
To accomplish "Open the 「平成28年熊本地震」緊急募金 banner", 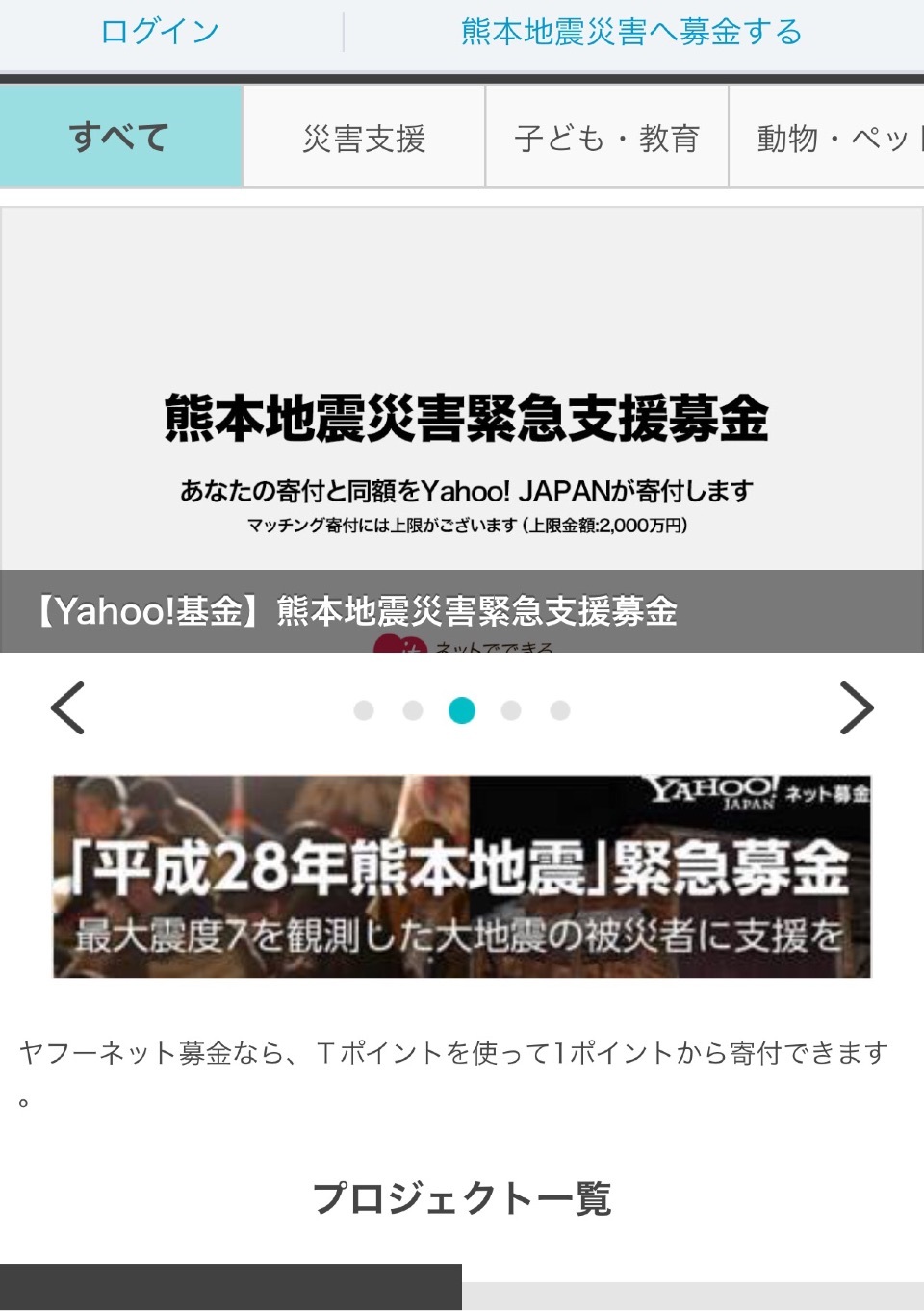I will pyautogui.click(x=462, y=876).
